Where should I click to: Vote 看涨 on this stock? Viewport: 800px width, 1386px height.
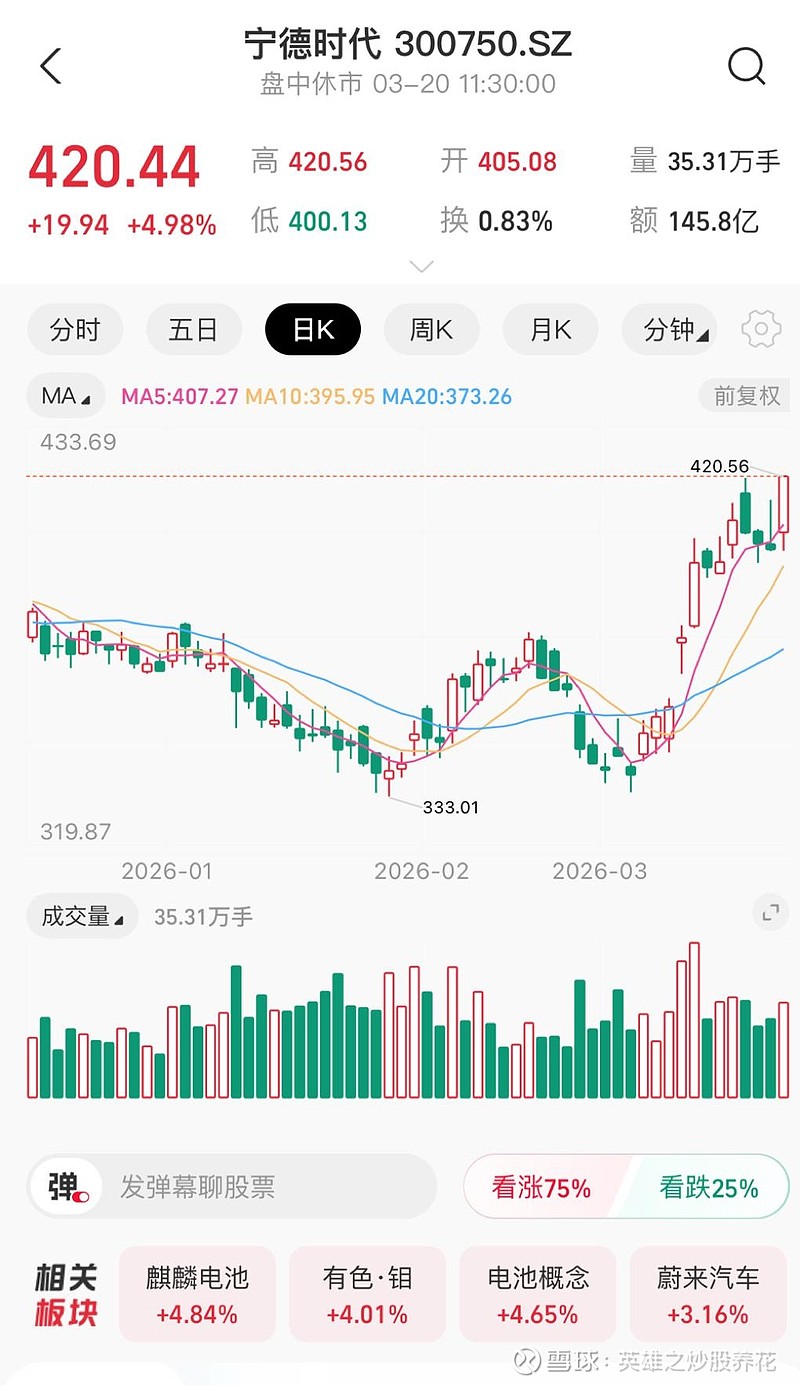(541, 1187)
